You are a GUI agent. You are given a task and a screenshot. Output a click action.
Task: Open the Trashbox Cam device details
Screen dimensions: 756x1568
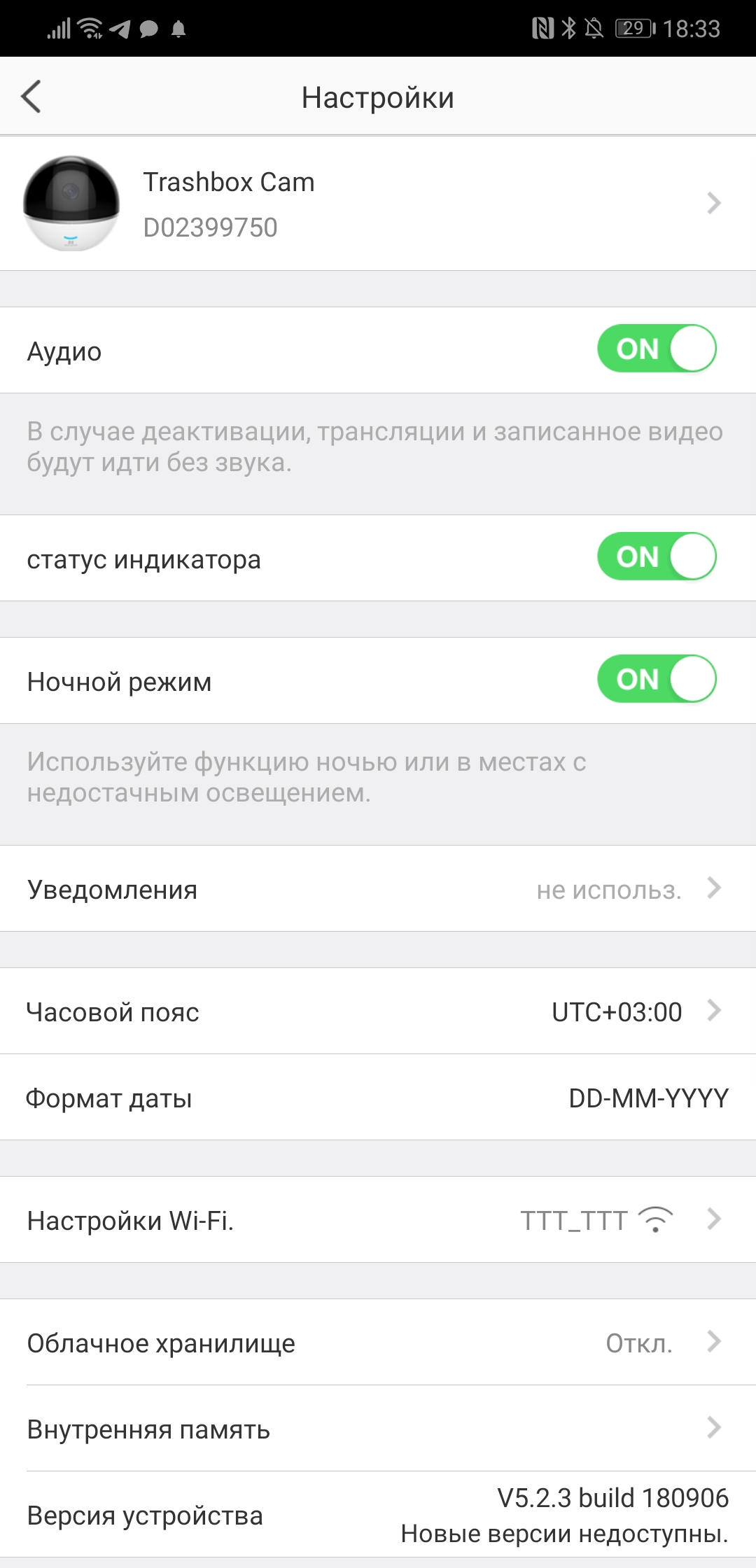(378, 204)
